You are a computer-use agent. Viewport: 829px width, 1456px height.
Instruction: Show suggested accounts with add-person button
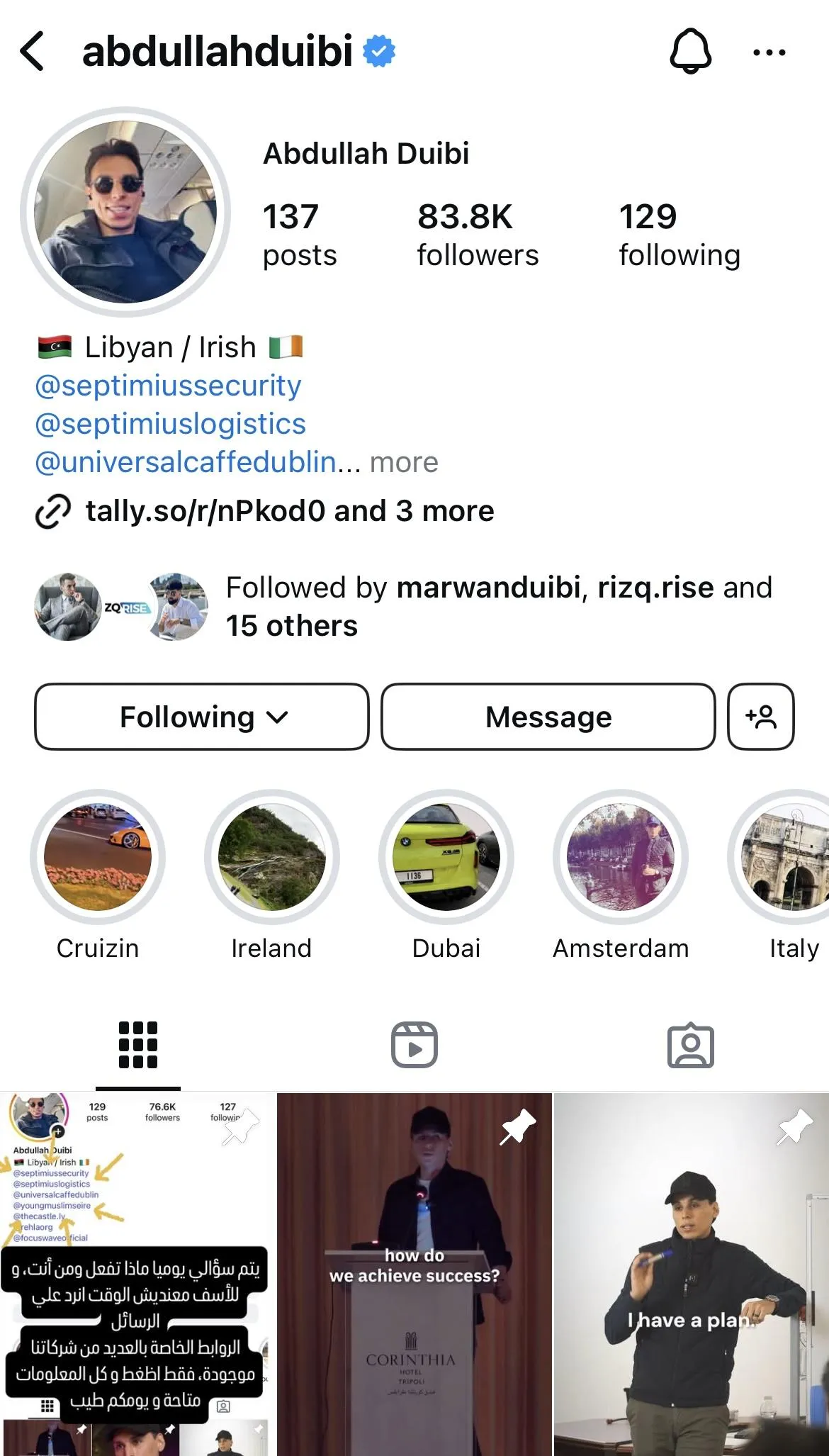point(761,717)
